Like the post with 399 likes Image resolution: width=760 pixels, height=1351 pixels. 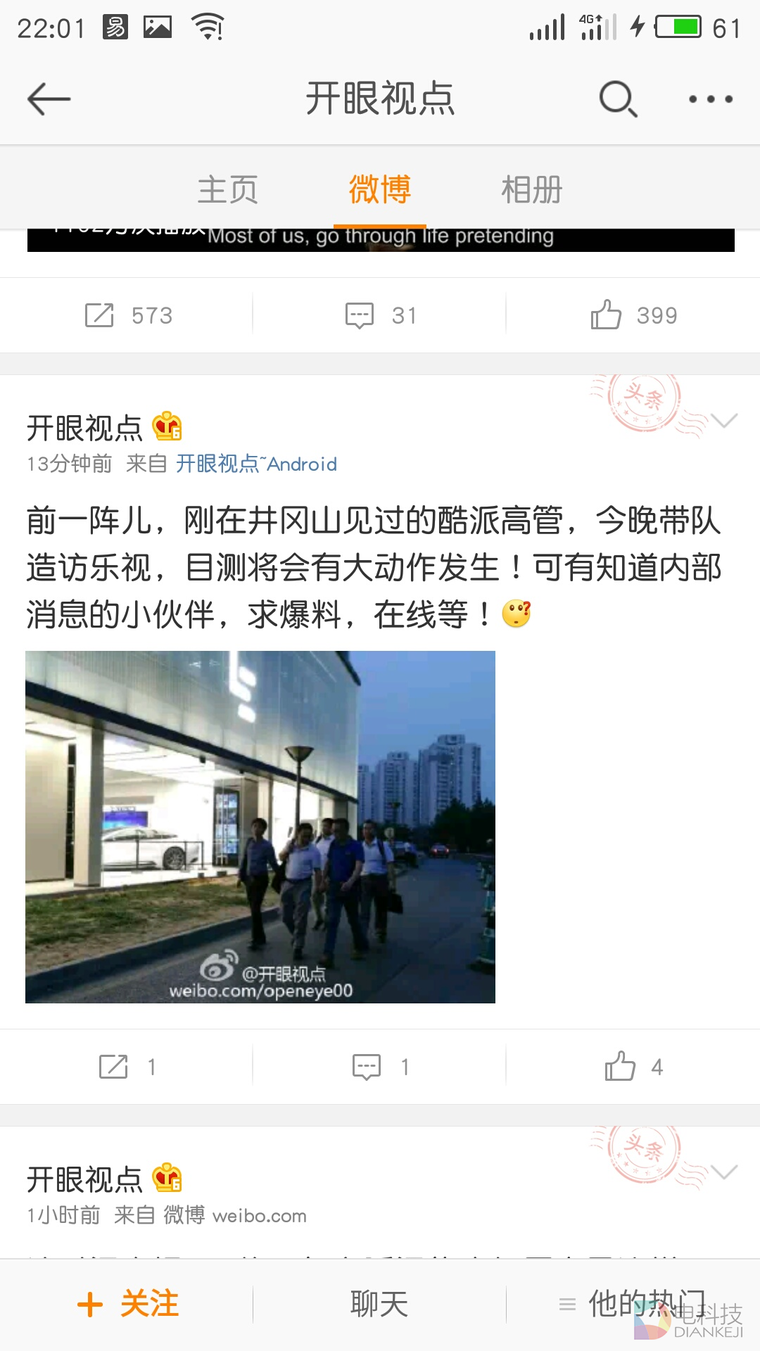pos(632,316)
